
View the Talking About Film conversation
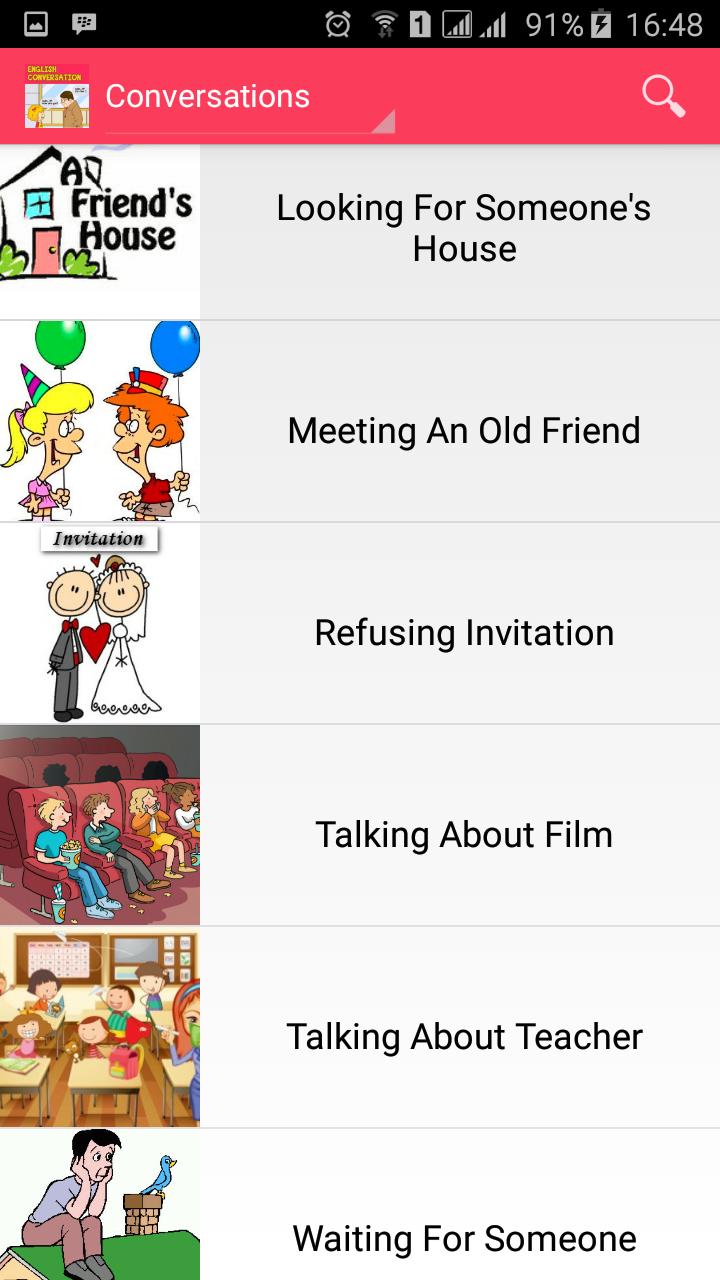463,835
